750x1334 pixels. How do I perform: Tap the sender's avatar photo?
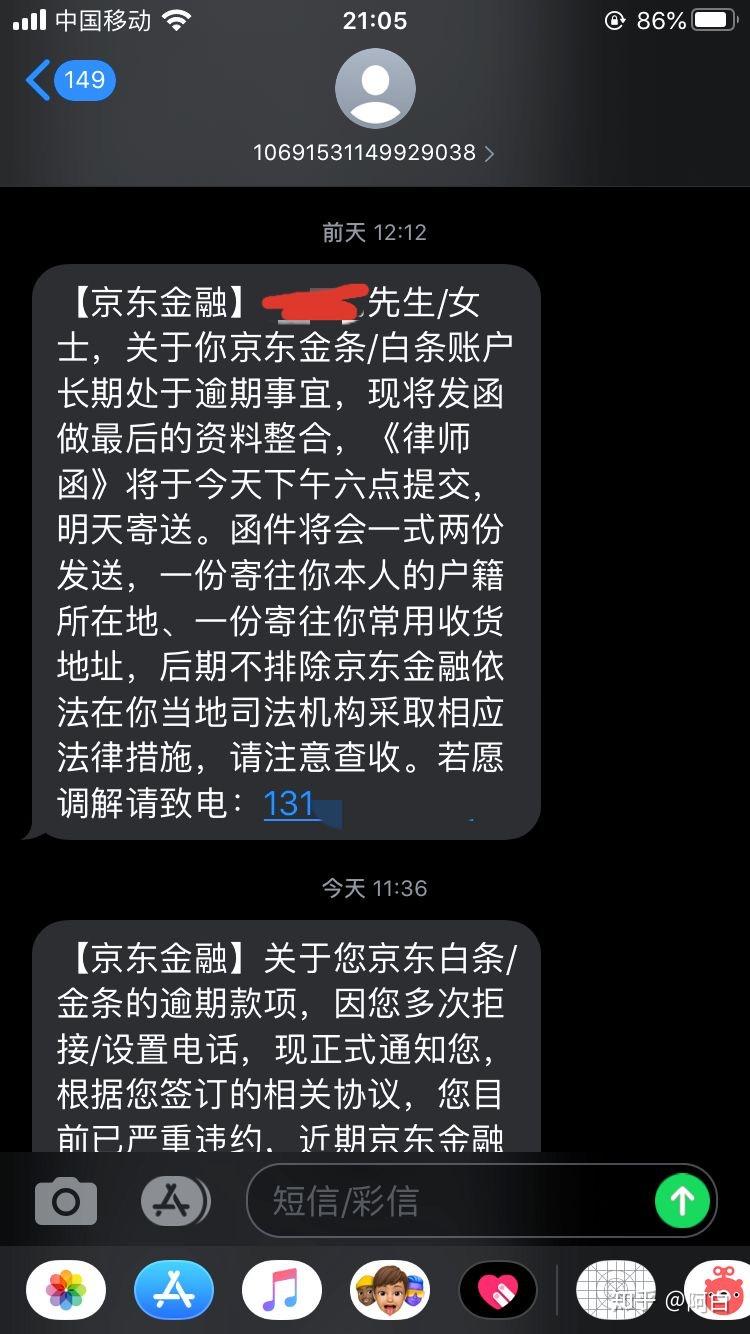tap(375, 88)
